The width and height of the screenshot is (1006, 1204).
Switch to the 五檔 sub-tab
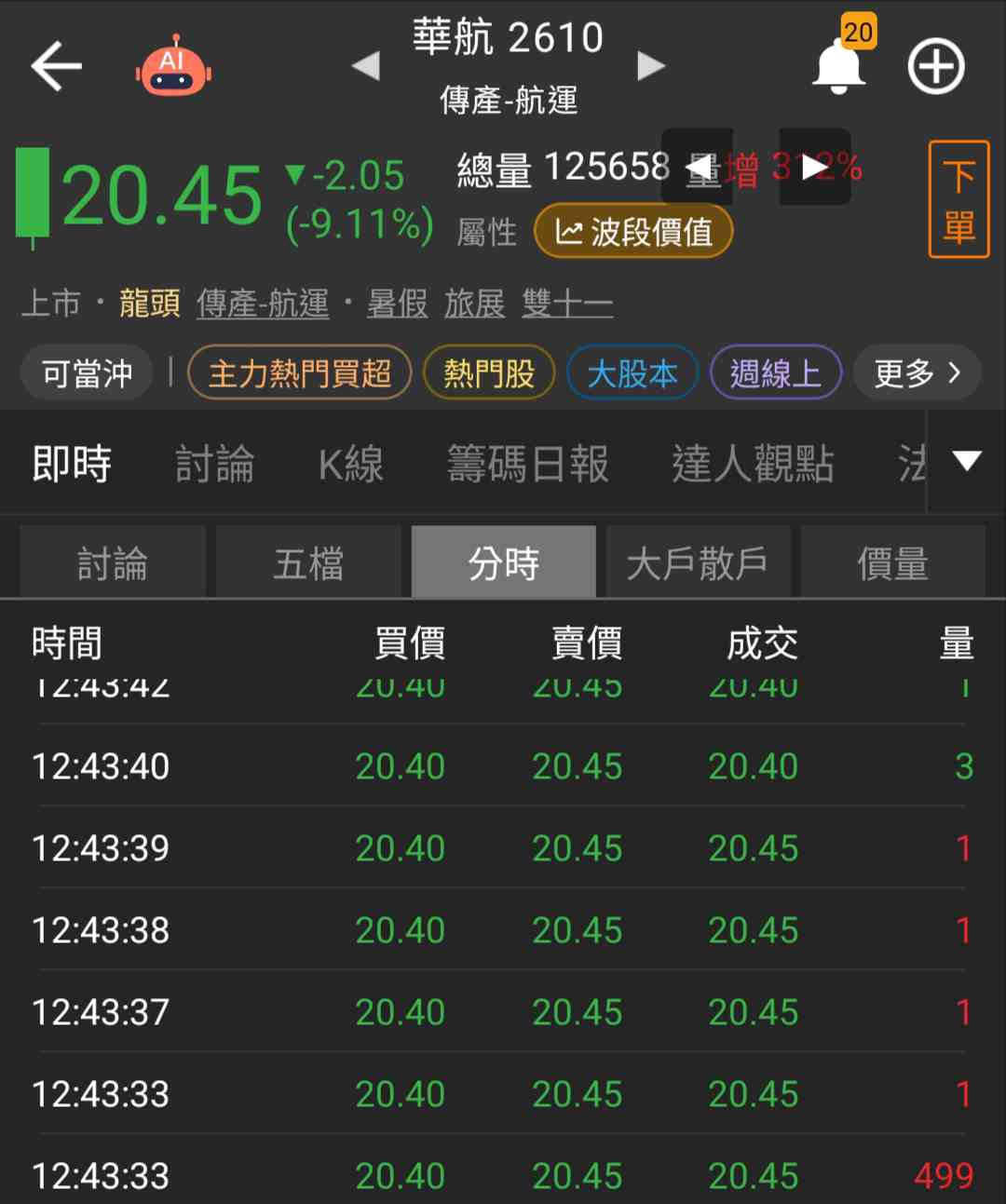(308, 562)
